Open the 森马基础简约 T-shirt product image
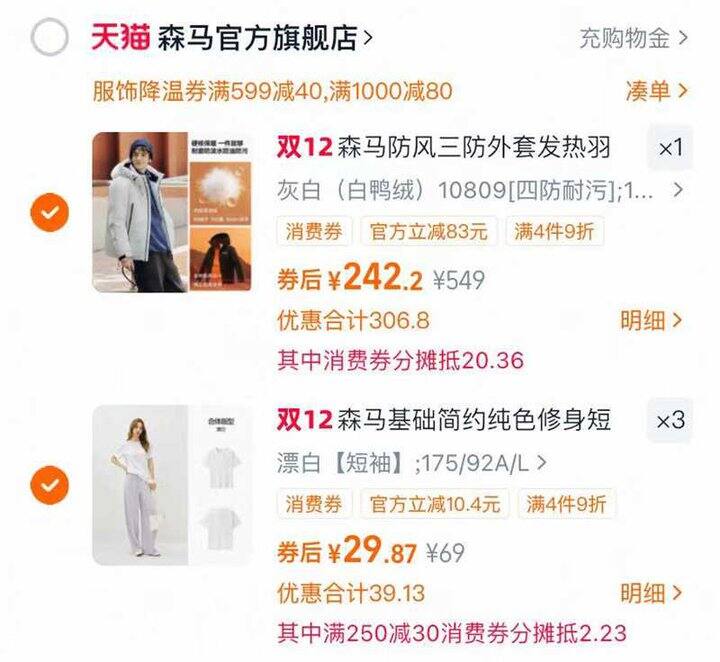This screenshot has height=662, width=720. tap(172, 485)
